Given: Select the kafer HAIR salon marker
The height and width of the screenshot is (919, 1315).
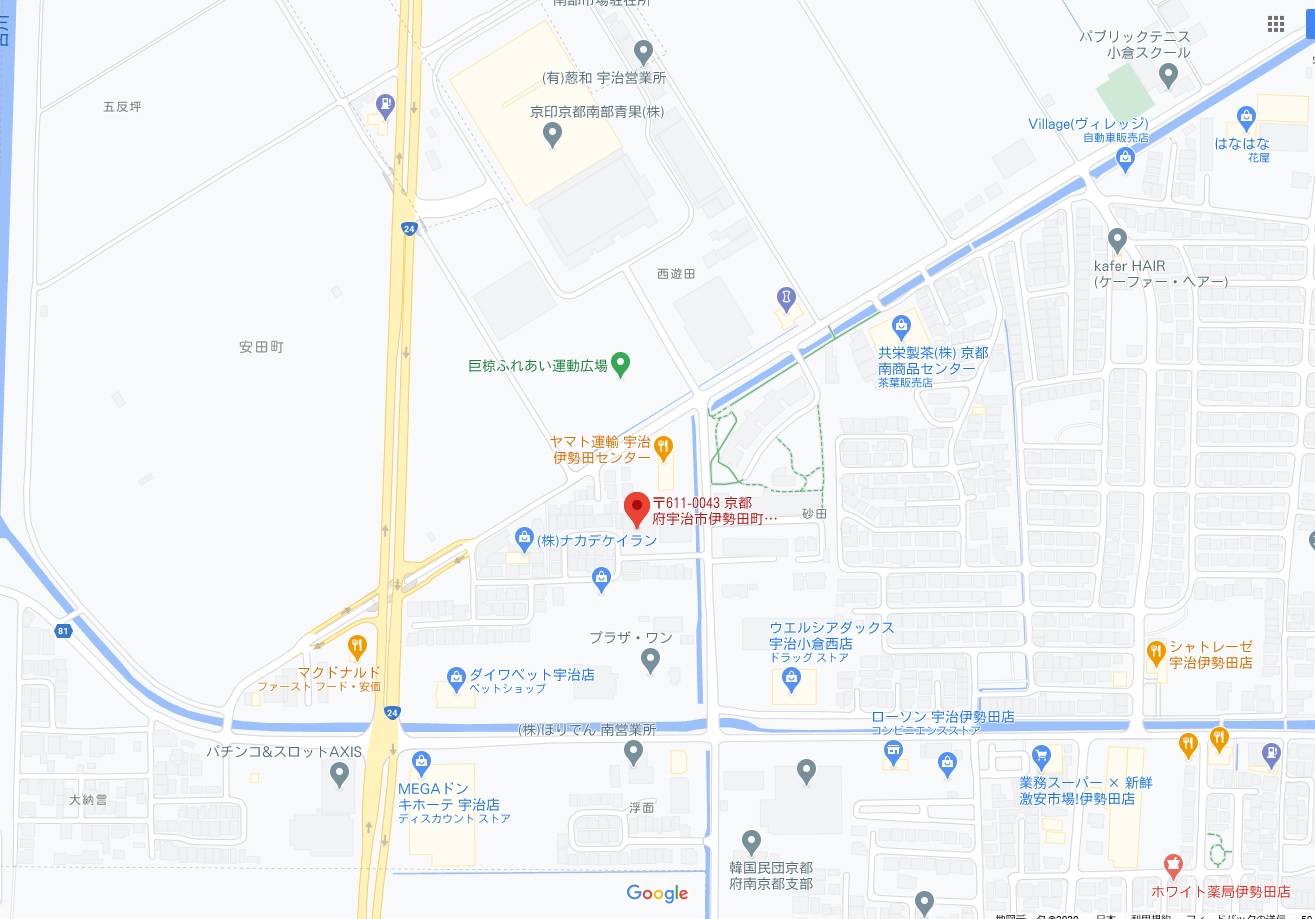Looking at the screenshot, I should coord(1118,240).
